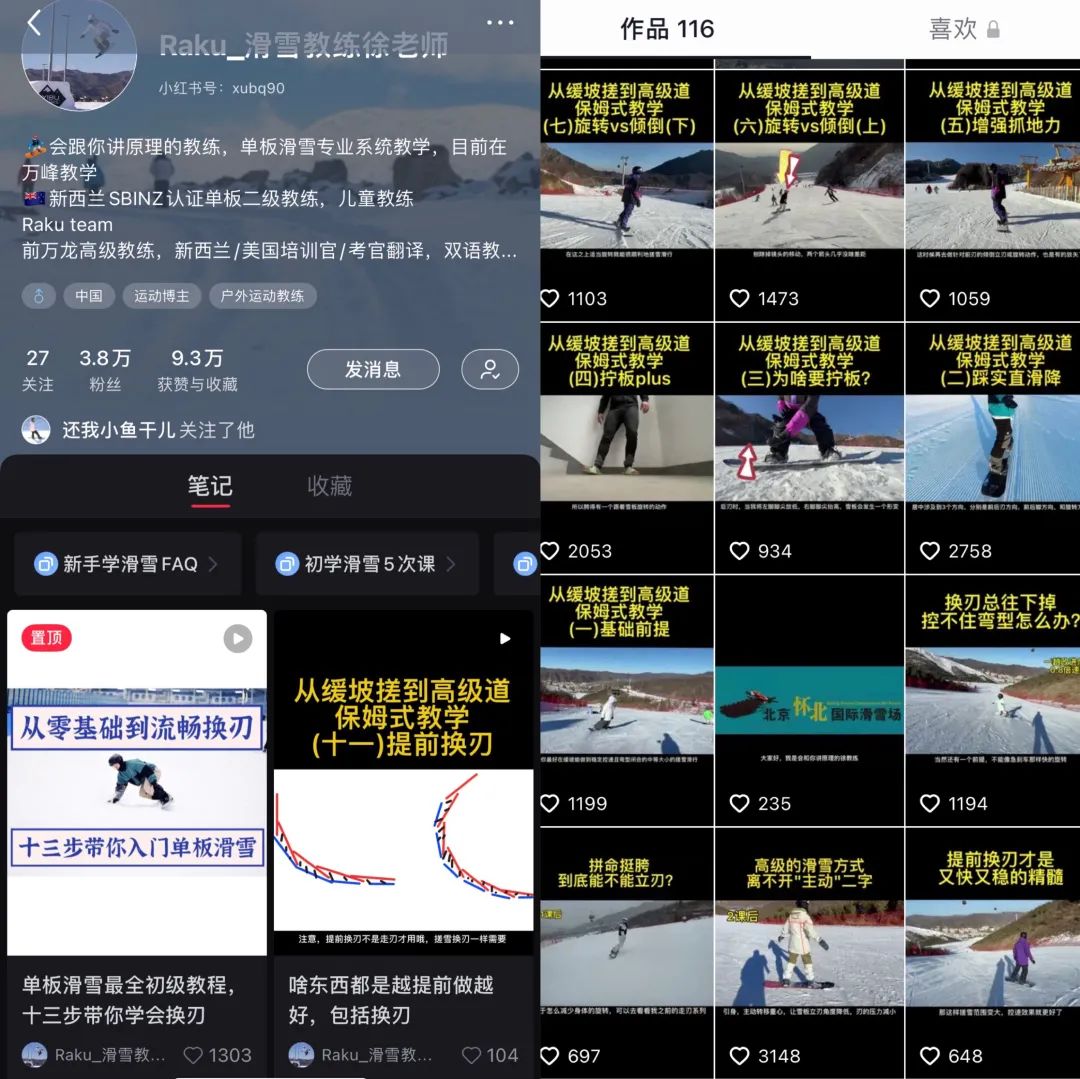This screenshot has width=1080, height=1079.
Task: Switch to the 作品 116 tab
Action: pos(667,29)
